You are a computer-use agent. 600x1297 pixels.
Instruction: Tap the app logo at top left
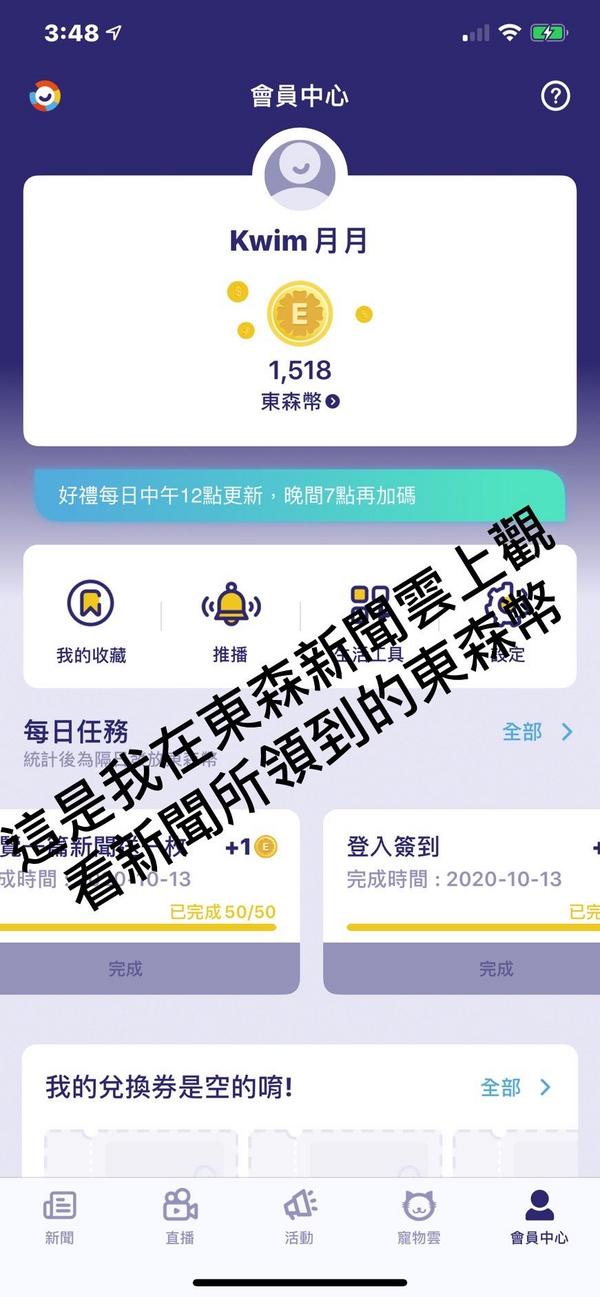click(x=45, y=96)
